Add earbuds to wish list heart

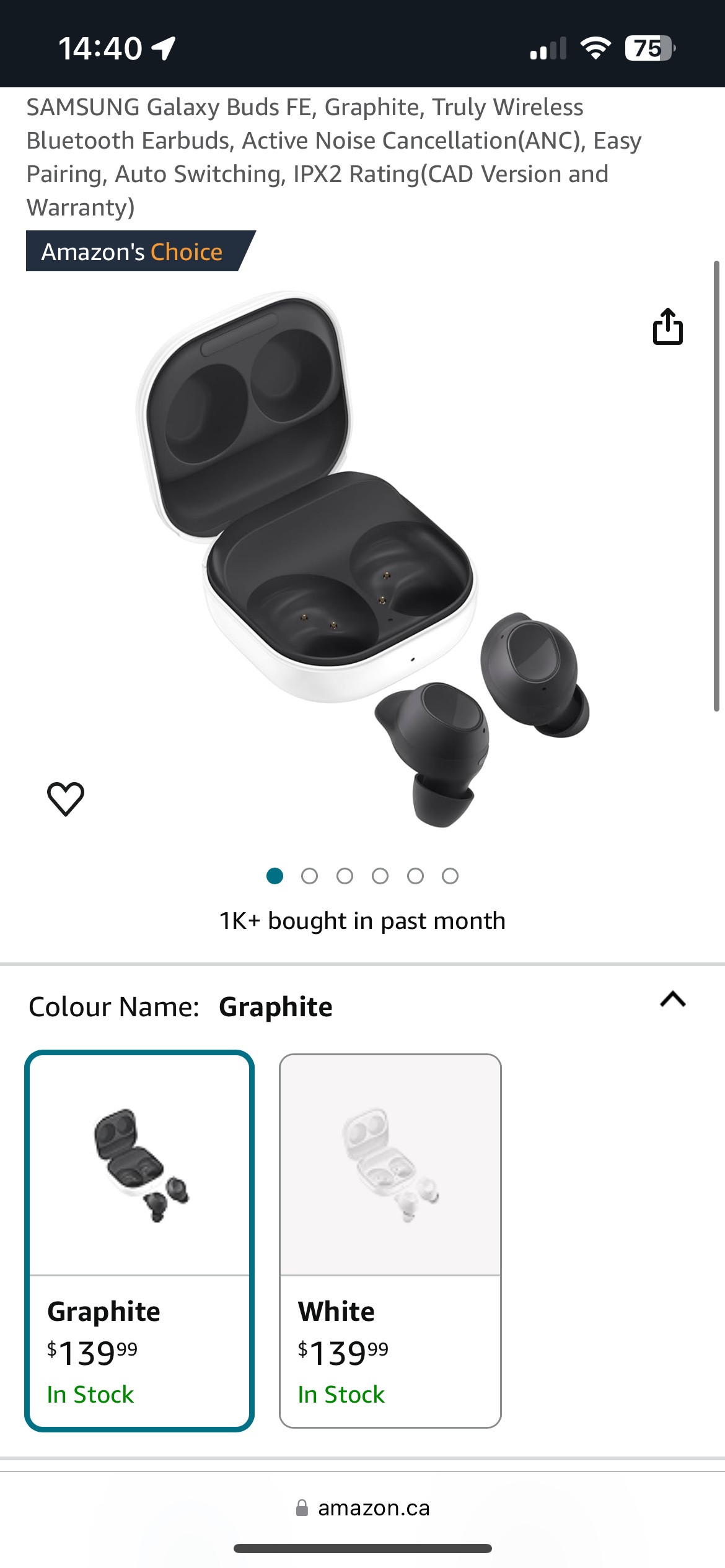[x=66, y=798]
